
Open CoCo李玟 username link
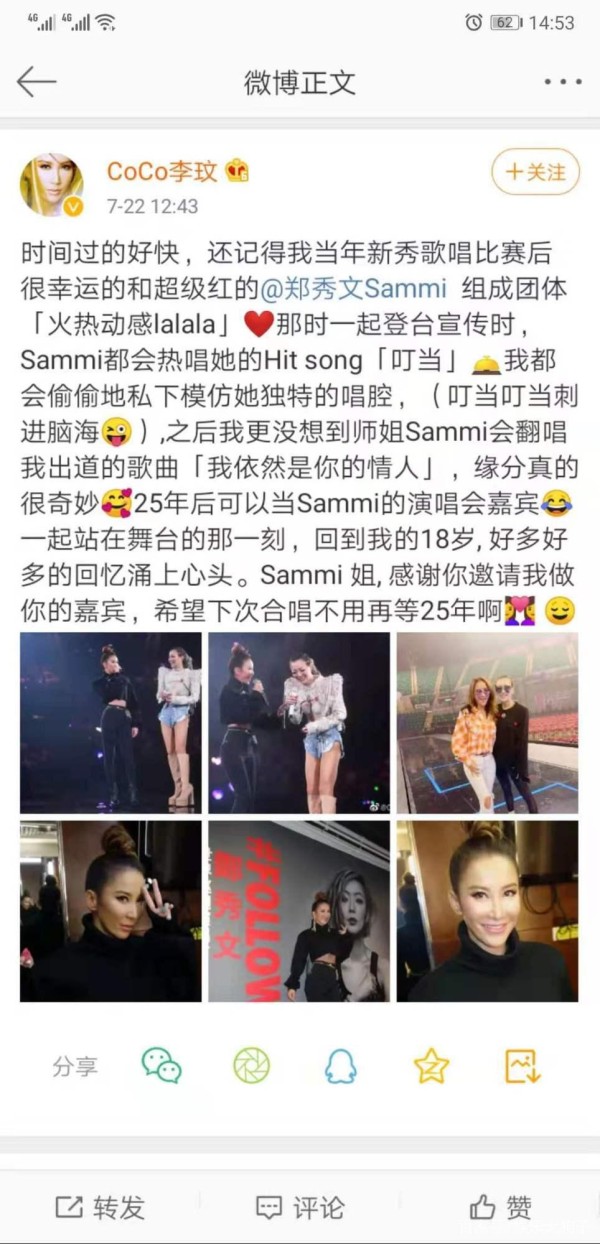click(162, 171)
